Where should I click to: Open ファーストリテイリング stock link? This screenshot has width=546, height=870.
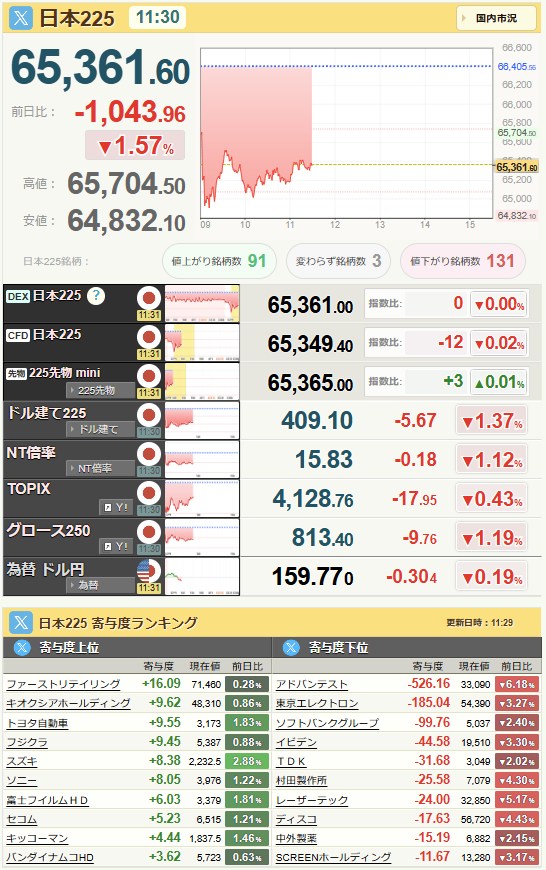point(63,684)
